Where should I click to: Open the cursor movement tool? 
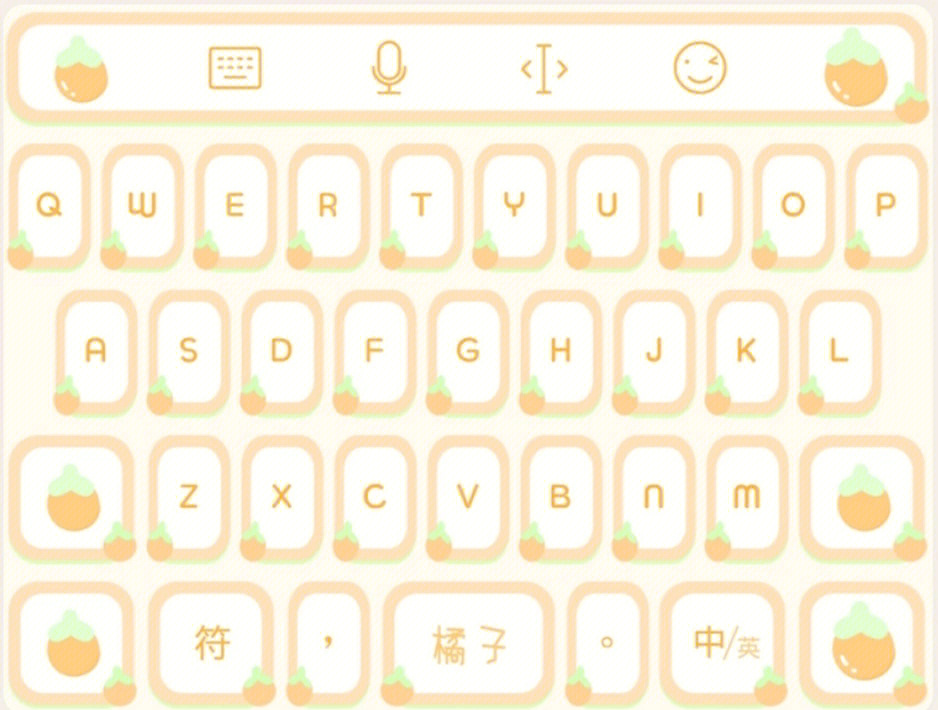544,69
